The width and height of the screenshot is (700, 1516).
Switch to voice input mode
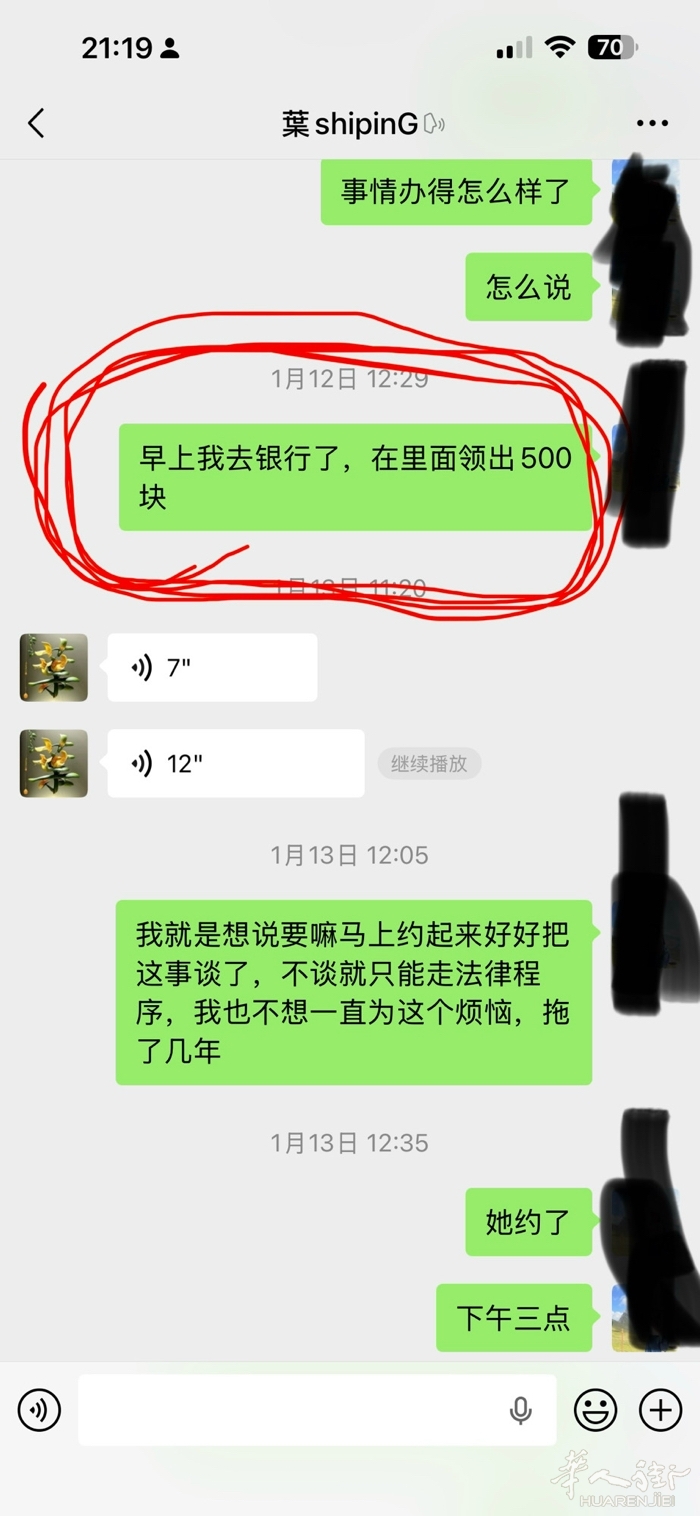pyautogui.click(x=39, y=1410)
